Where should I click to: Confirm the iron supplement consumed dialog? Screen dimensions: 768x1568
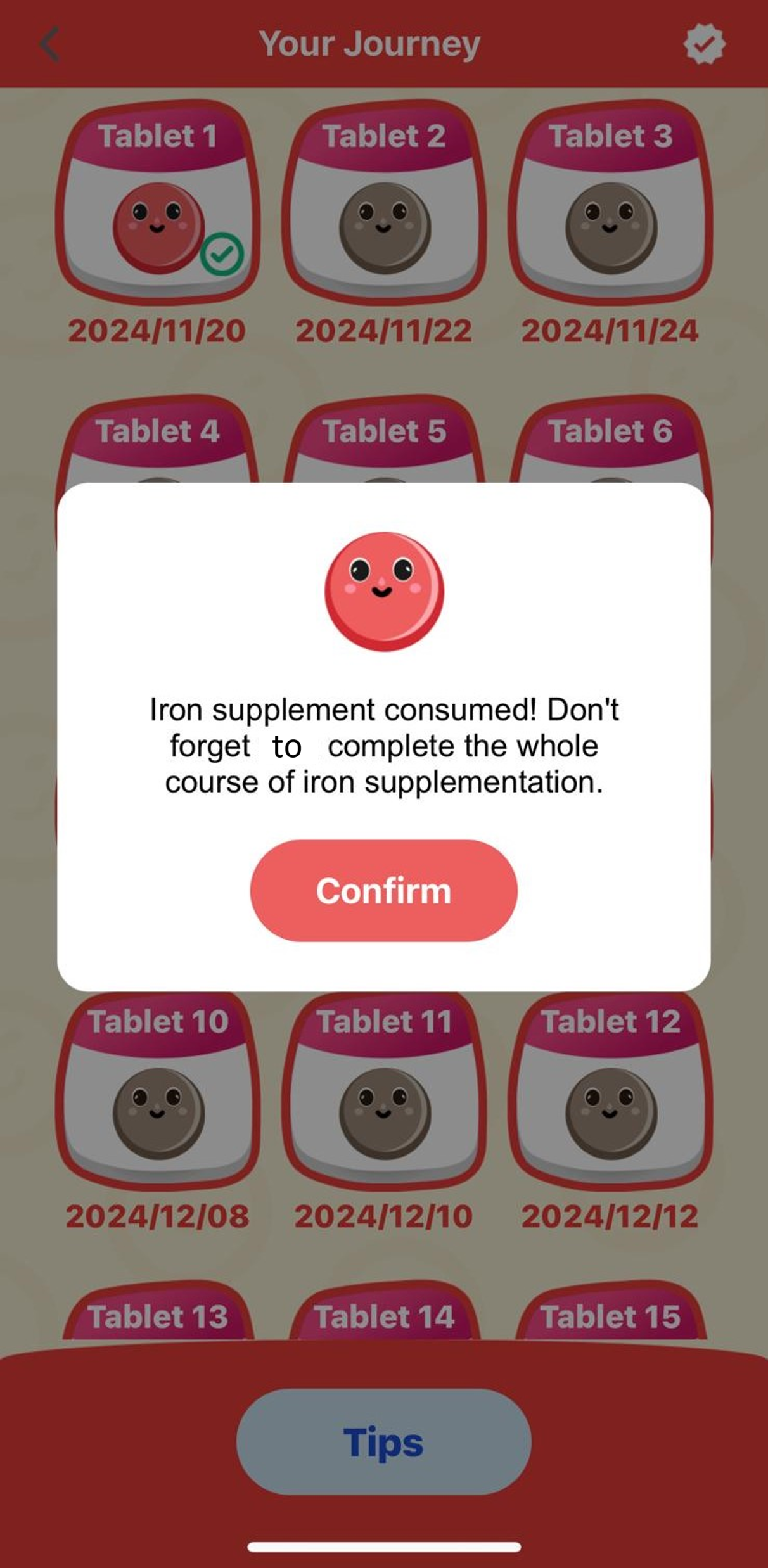(x=383, y=890)
